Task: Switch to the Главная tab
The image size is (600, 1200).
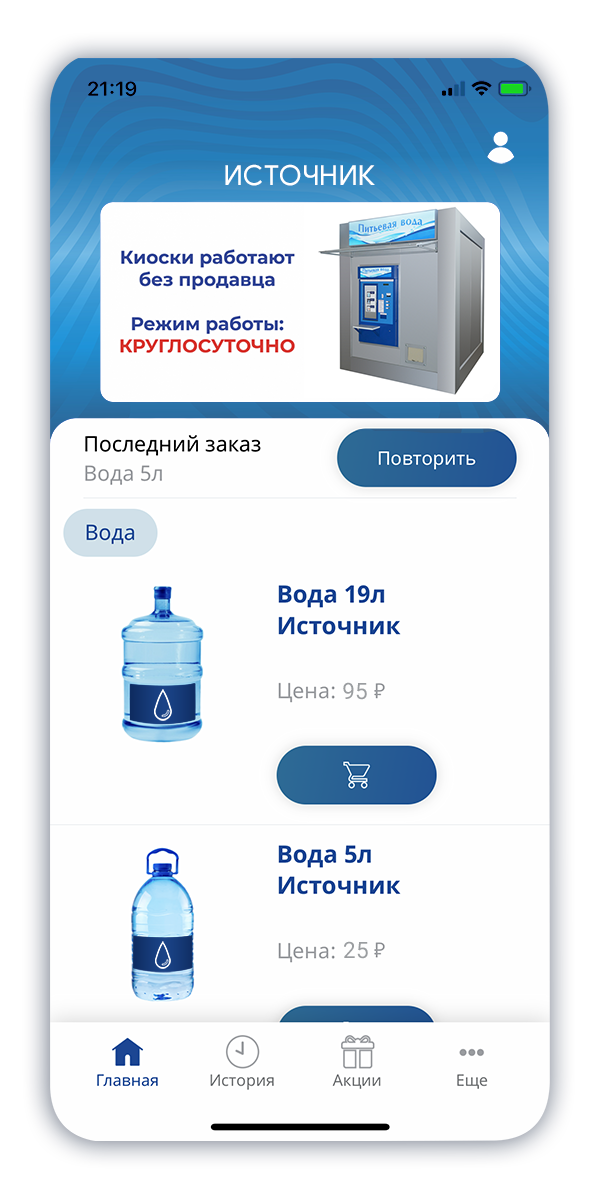Action: (127, 1063)
